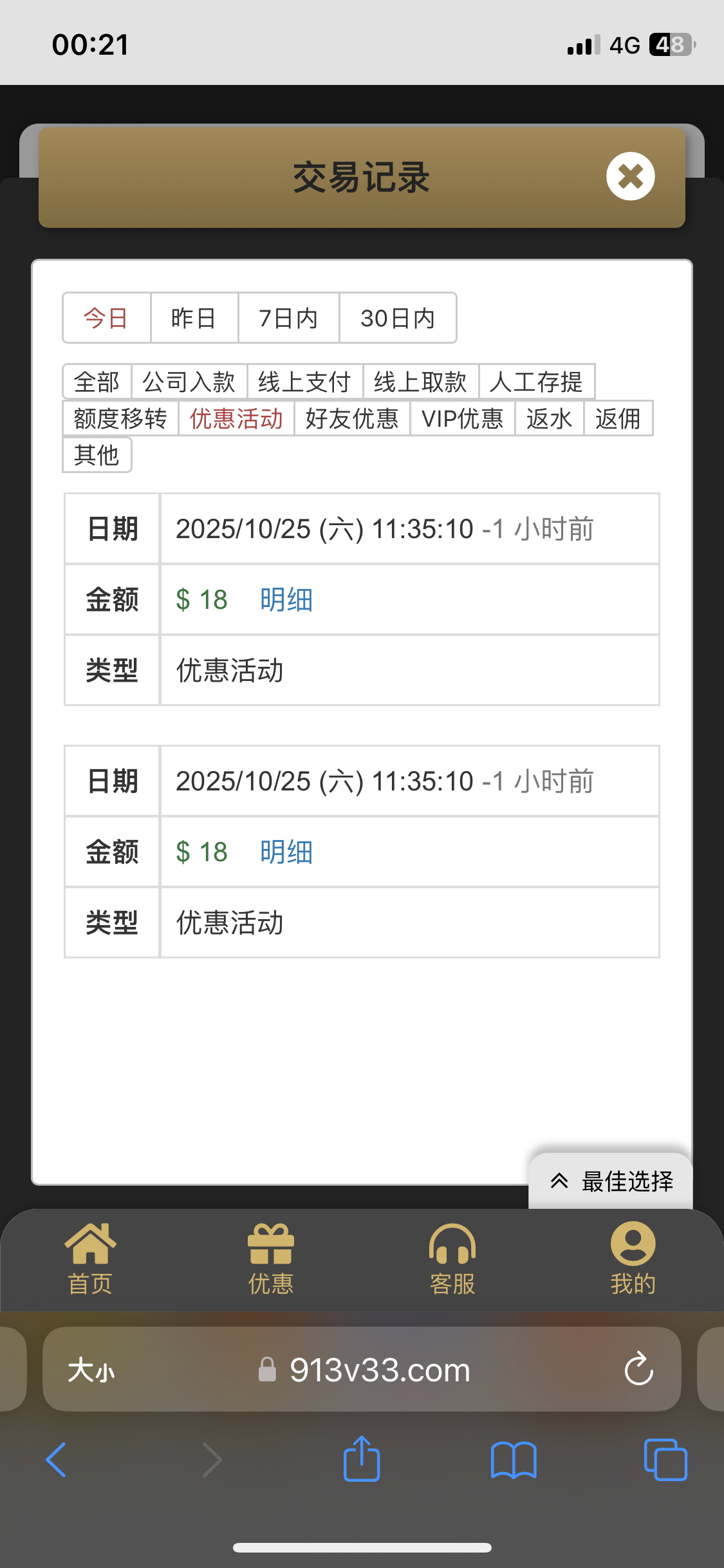Show 全部 transaction types
Image resolution: width=724 pixels, height=1568 pixels.
pyautogui.click(x=97, y=382)
